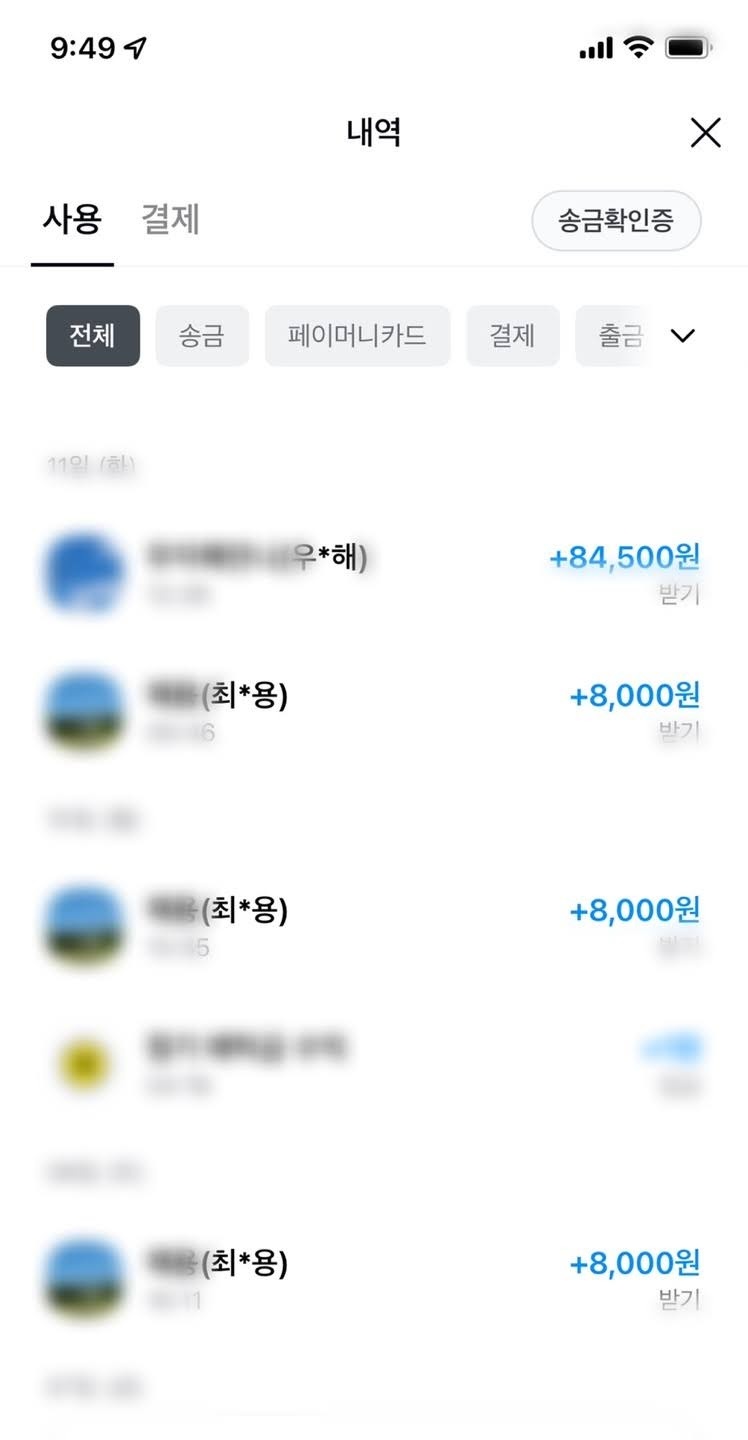Stay on the 사용 tab

coord(72,222)
